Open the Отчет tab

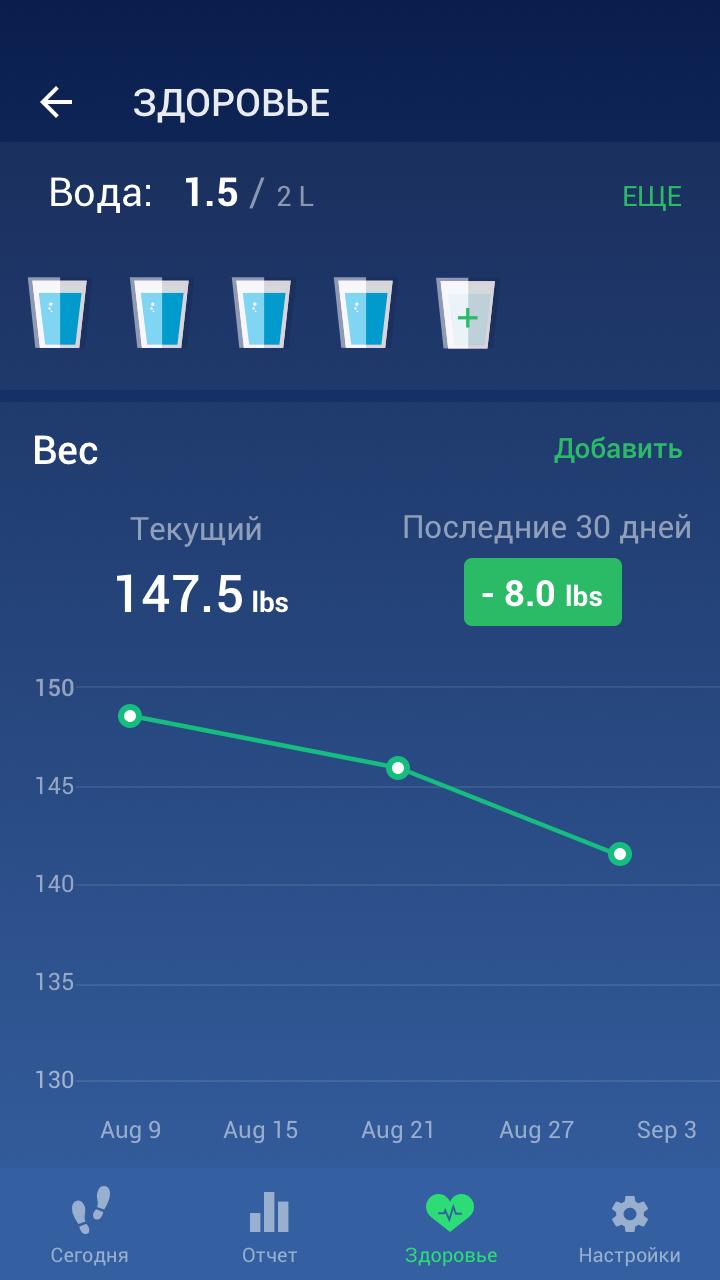(269, 1226)
